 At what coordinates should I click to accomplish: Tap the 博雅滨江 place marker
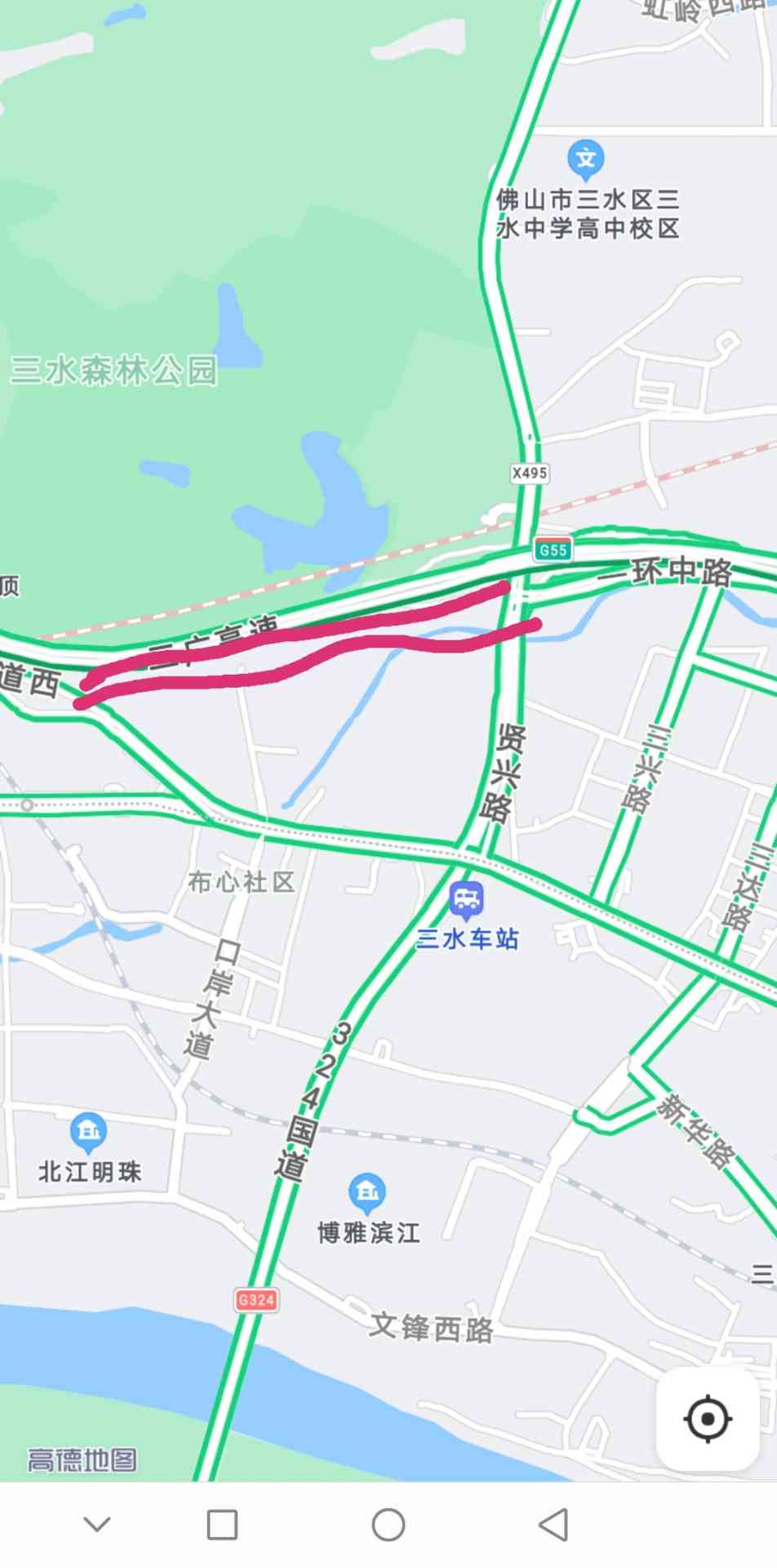pyautogui.click(x=367, y=1192)
